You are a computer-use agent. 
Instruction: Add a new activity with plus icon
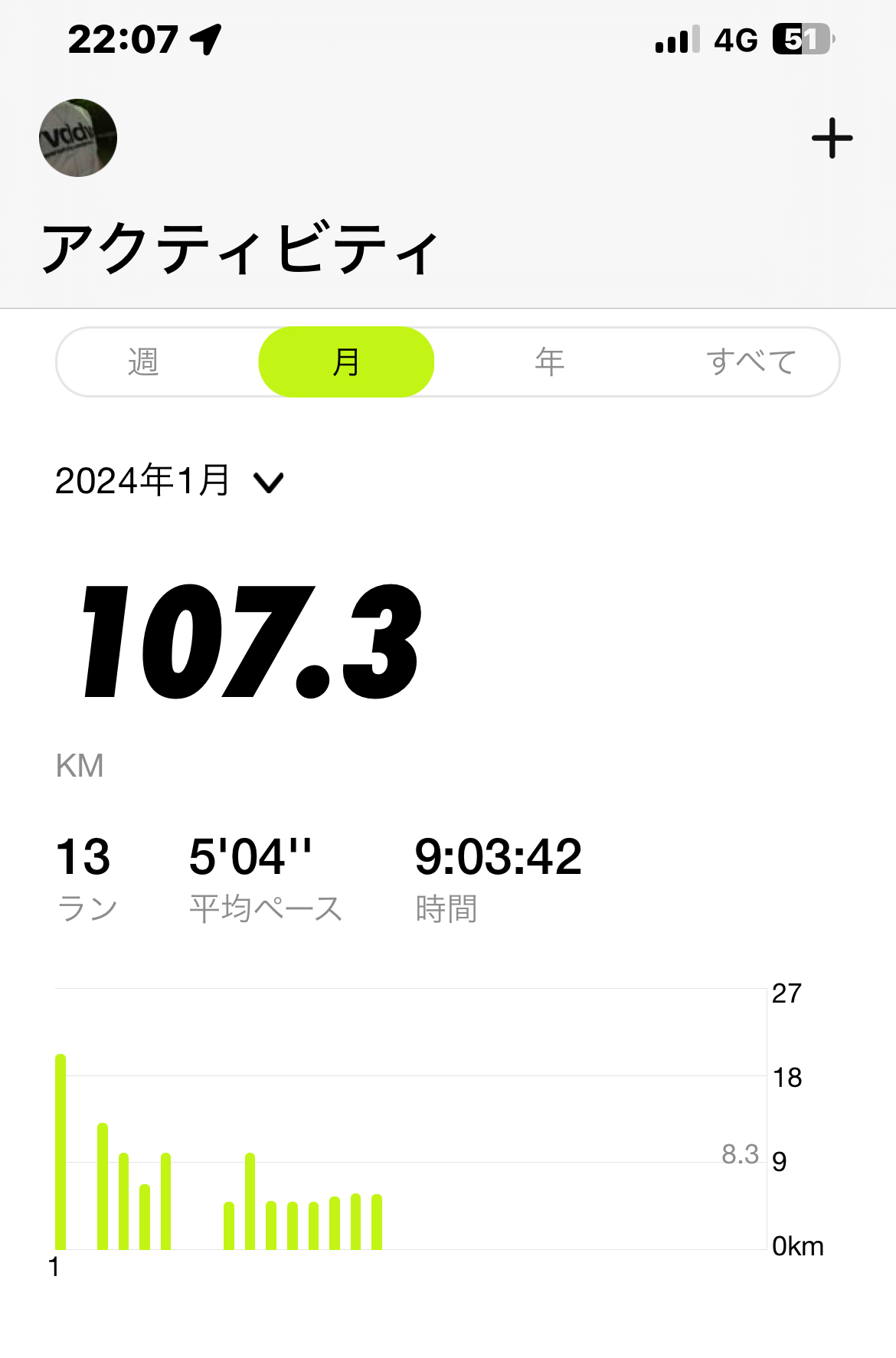pos(832,139)
